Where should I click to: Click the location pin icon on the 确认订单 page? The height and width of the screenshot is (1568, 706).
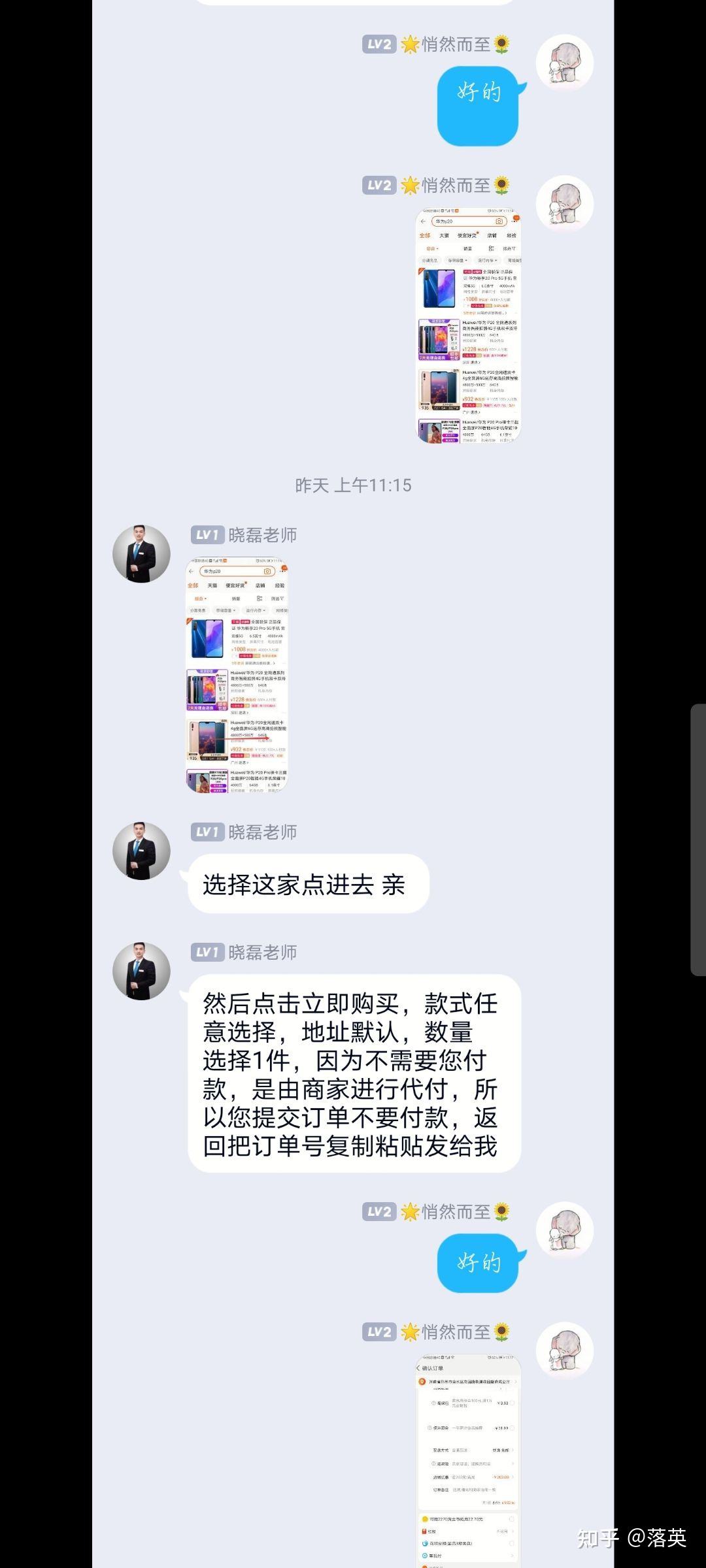pos(422,1382)
